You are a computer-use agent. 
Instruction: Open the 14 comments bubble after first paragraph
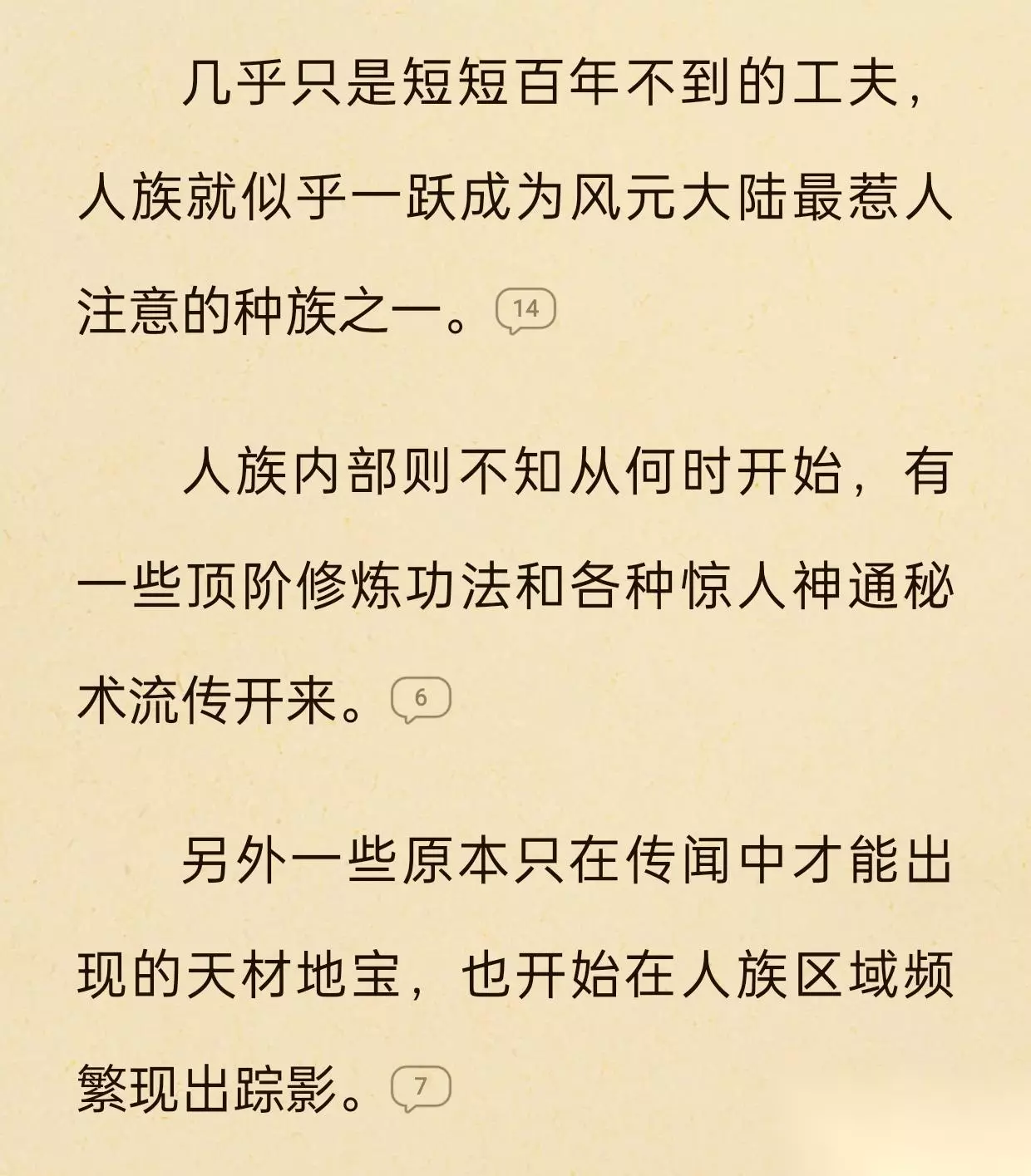click(x=525, y=312)
